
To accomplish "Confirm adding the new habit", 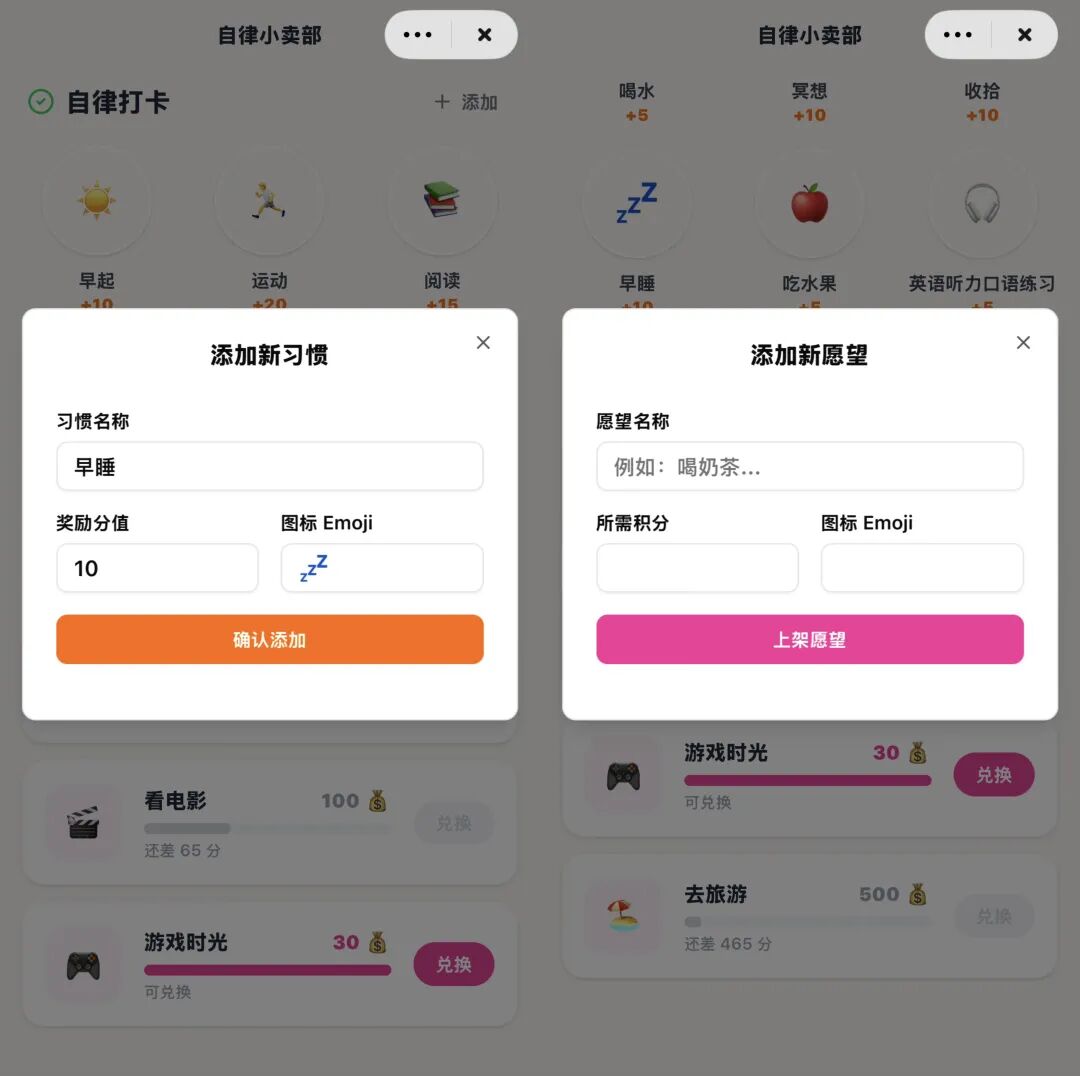I will coord(269,639).
